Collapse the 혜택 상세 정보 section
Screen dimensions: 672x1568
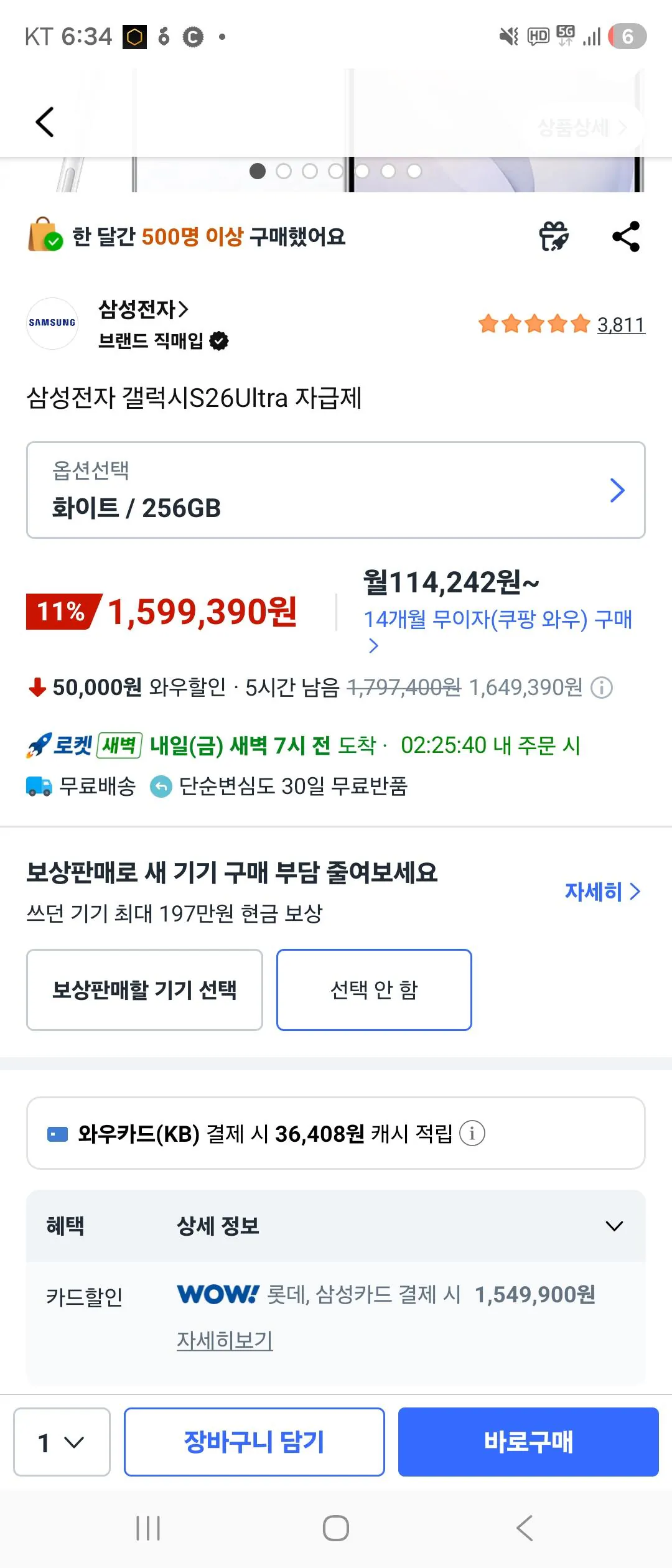coord(615,1226)
